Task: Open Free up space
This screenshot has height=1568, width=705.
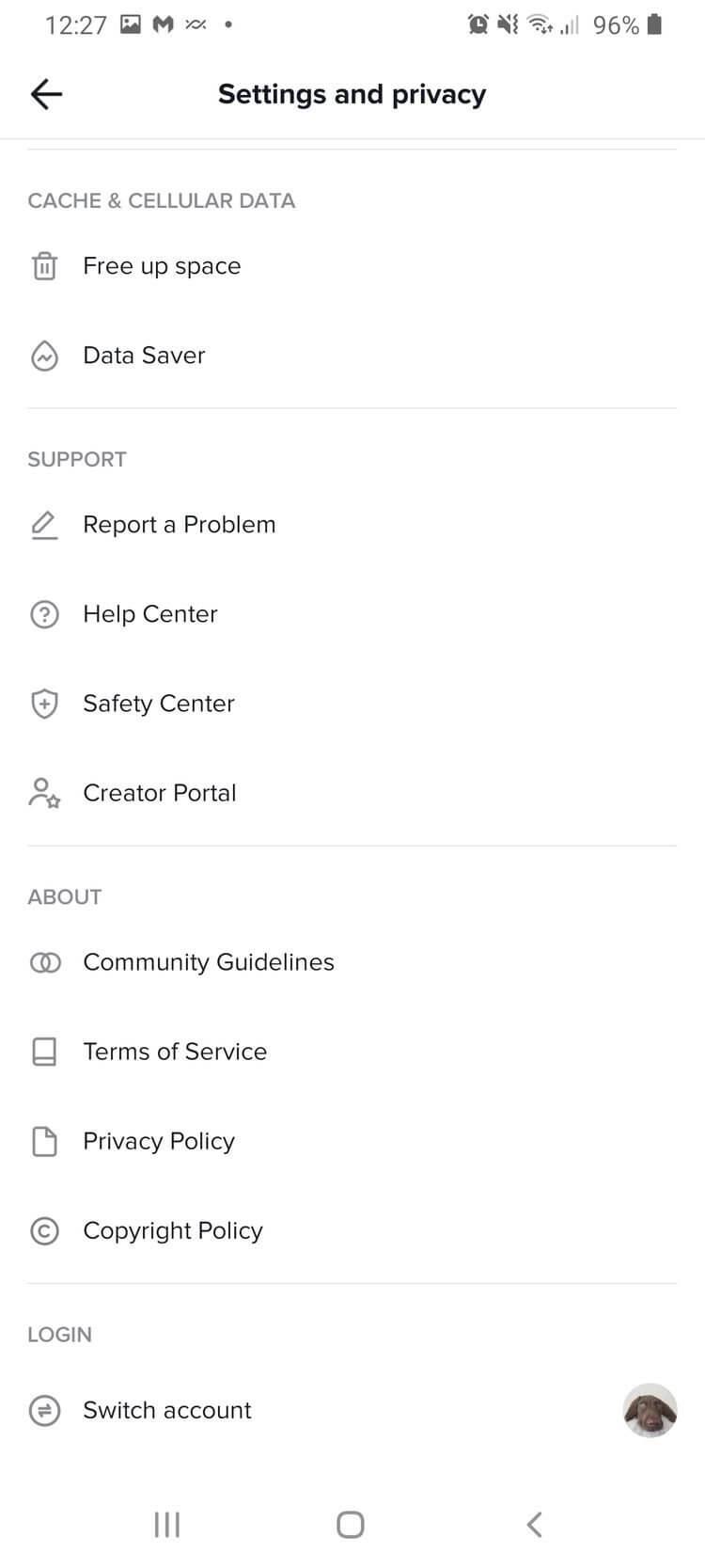Action: [x=352, y=266]
